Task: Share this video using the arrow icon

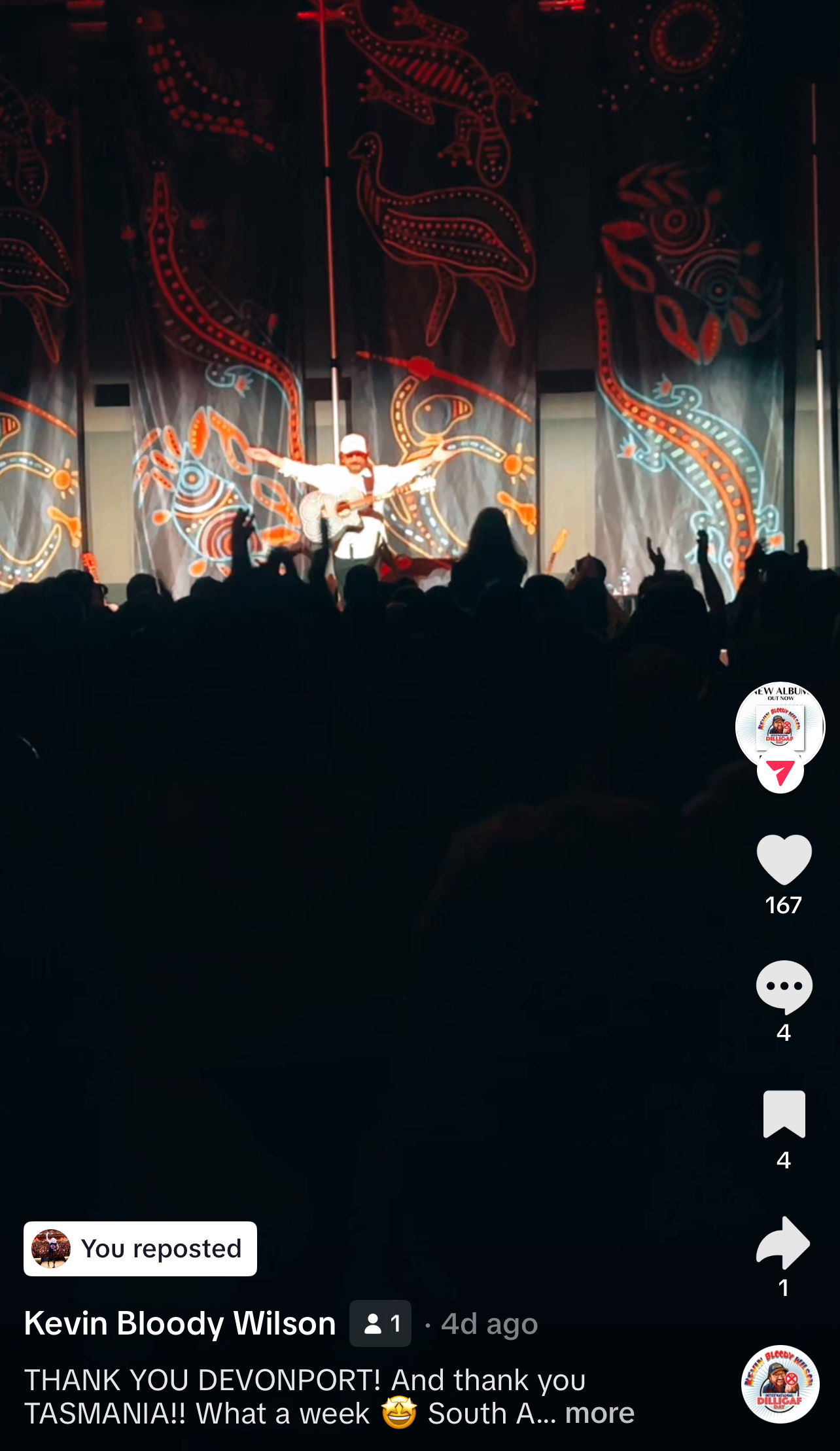Action: coord(783,1242)
